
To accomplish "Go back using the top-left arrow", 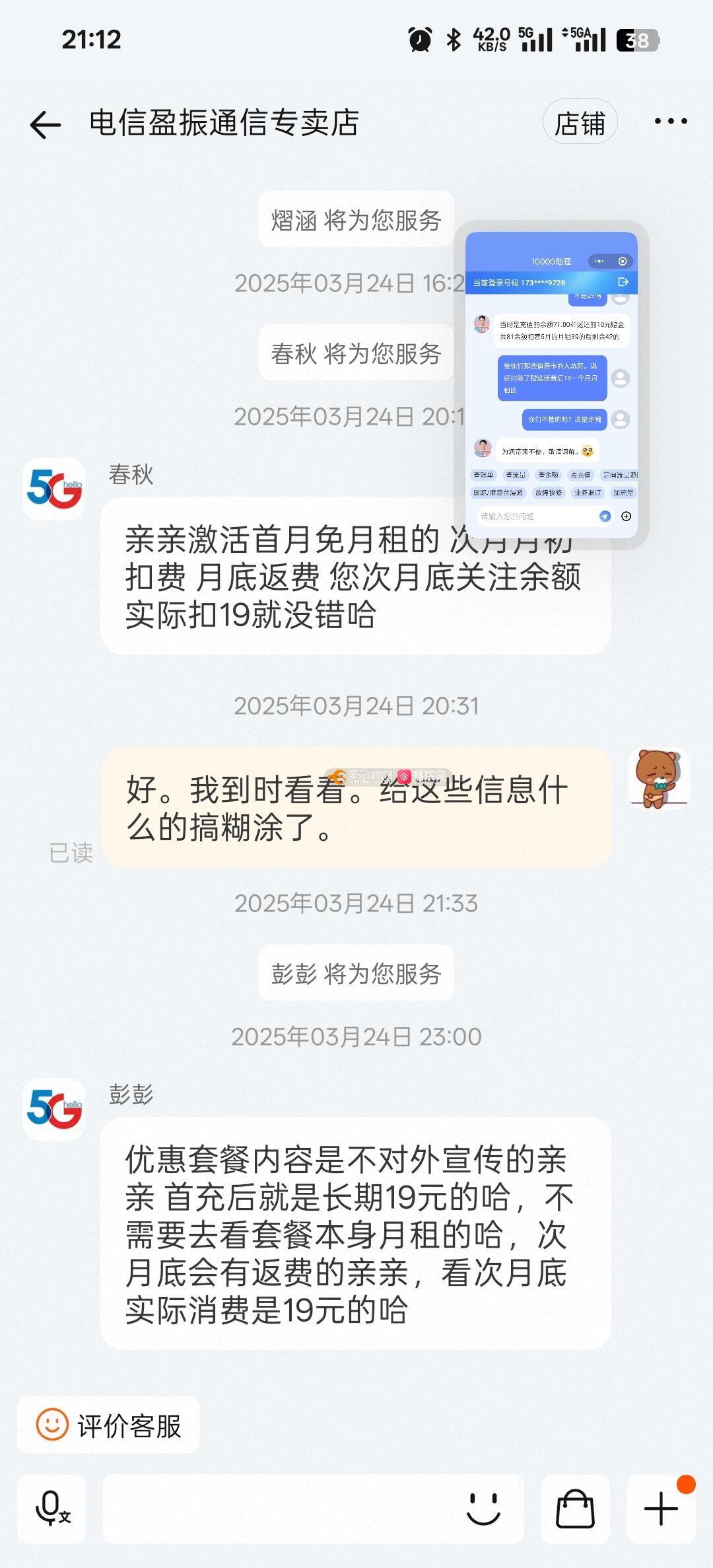I will click(x=45, y=124).
